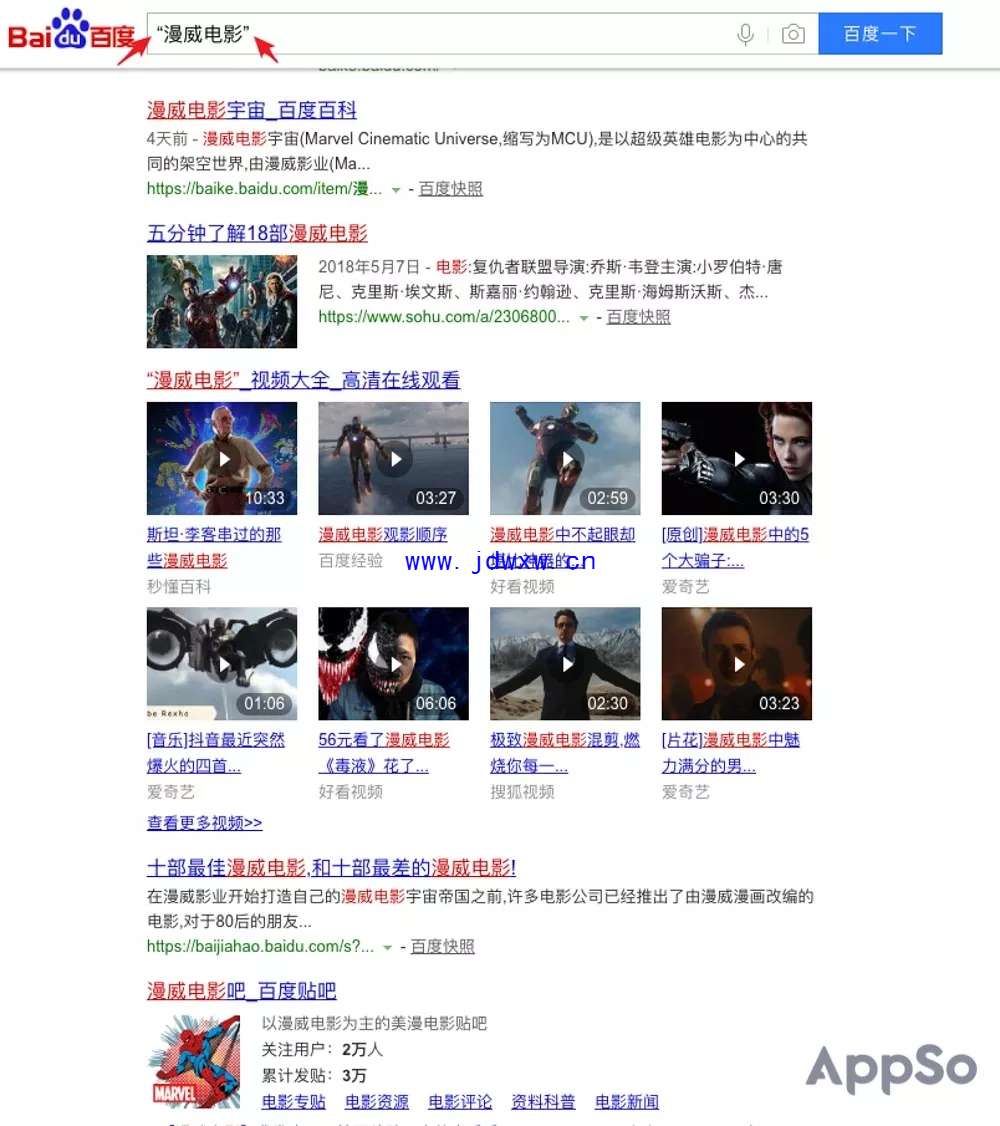Play the 06:06 毒液 video
The width and height of the screenshot is (1000, 1126).
393,664
